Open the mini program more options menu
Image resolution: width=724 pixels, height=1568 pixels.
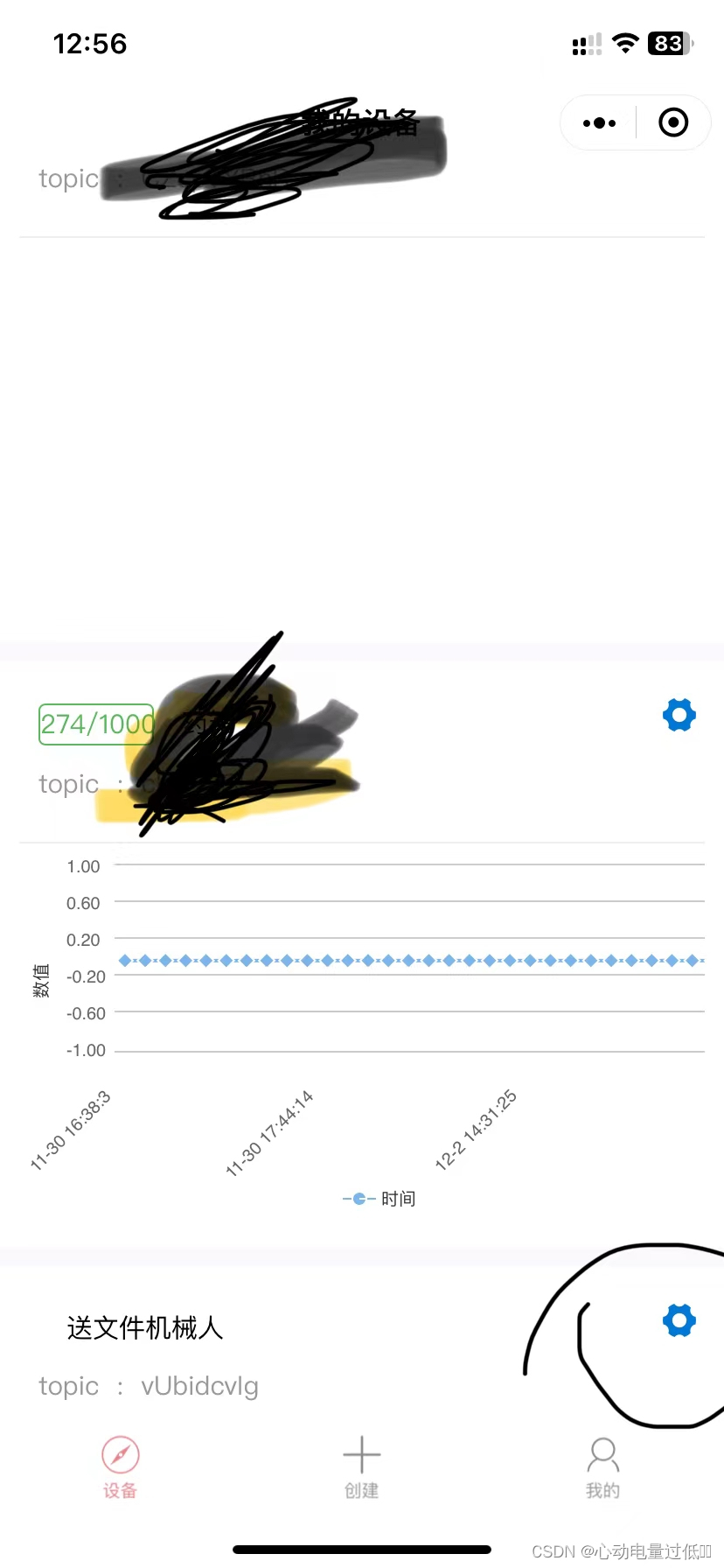click(x=600, y=123)
